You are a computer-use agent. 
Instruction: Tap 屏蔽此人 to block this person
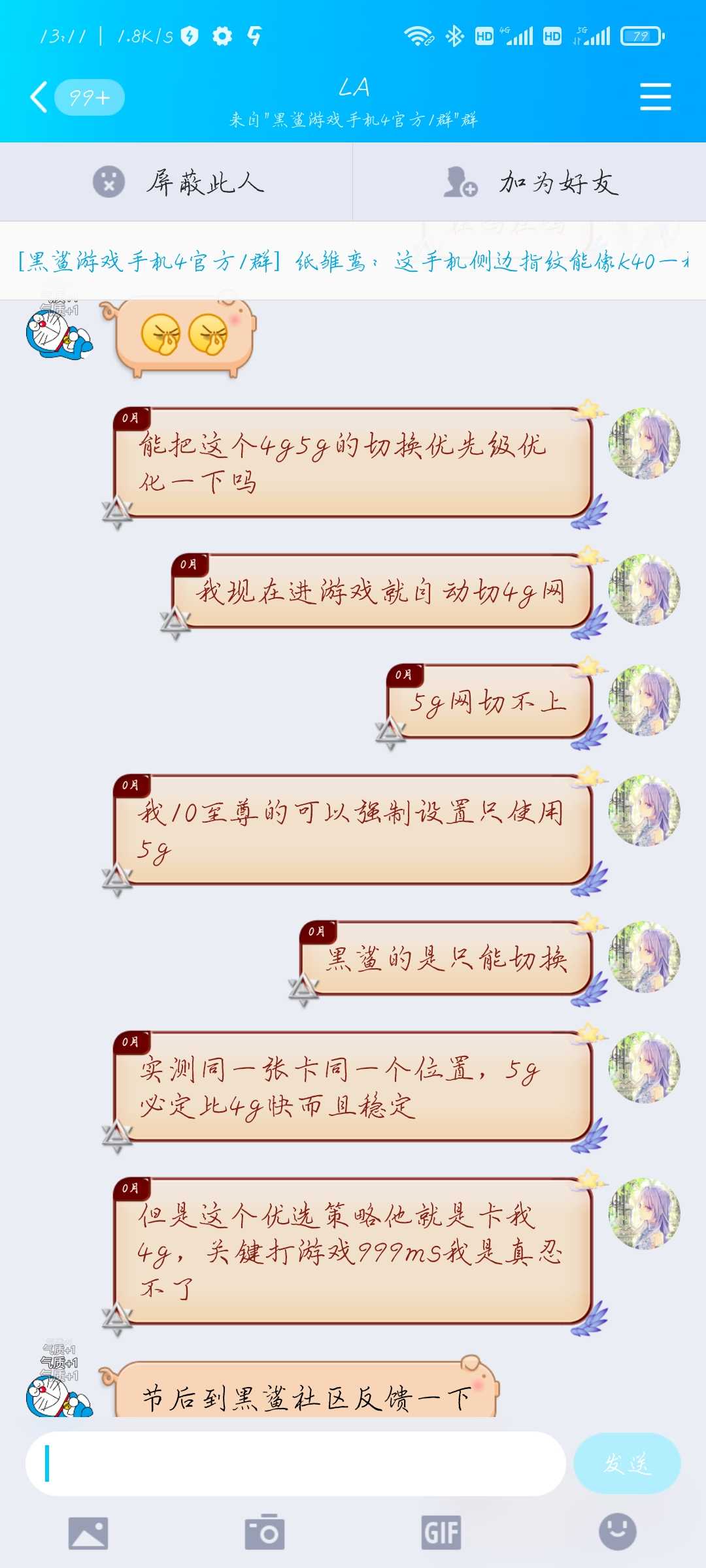176,182
